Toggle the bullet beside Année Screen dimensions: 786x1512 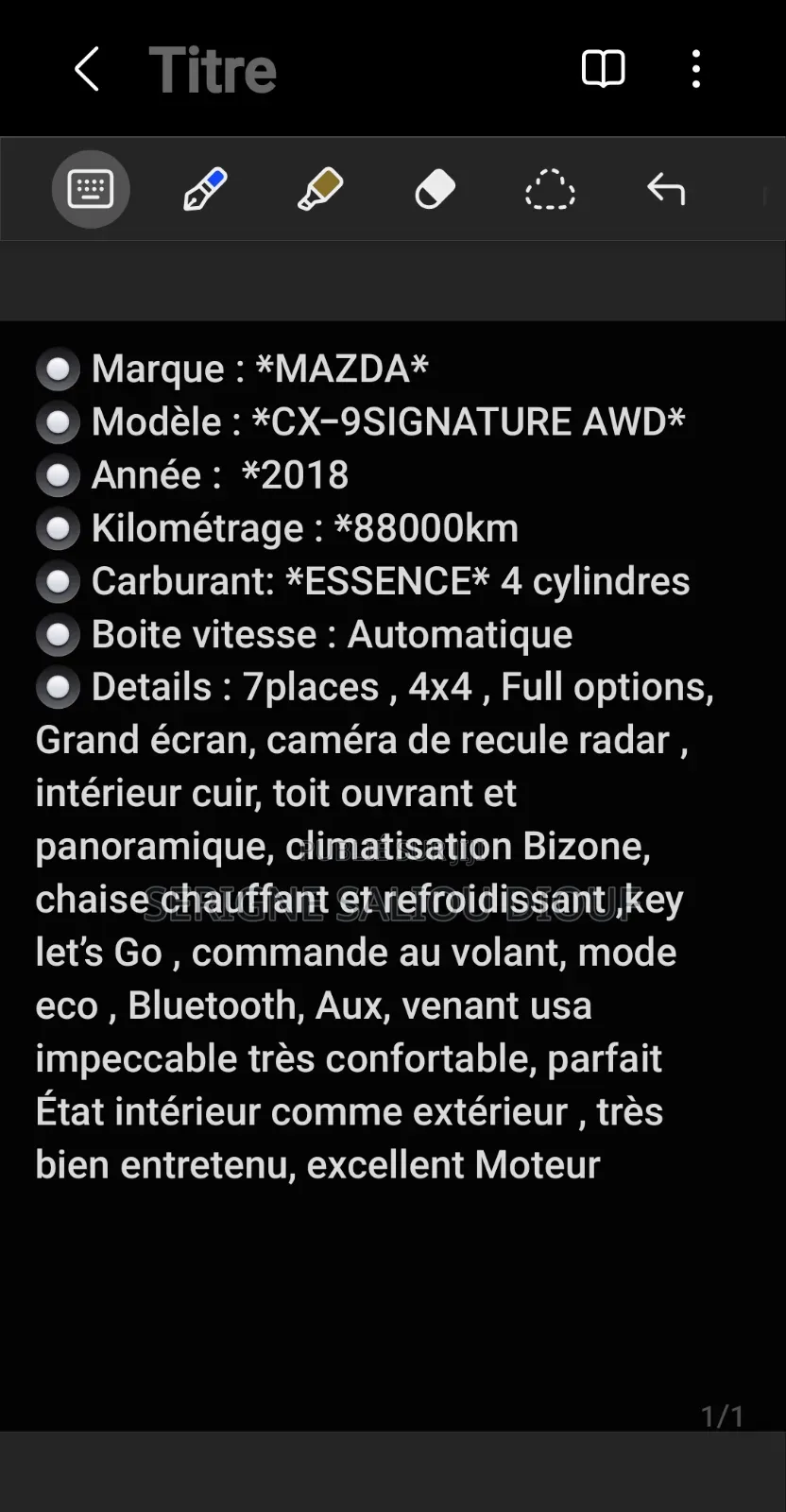click(x=58, y=475)
